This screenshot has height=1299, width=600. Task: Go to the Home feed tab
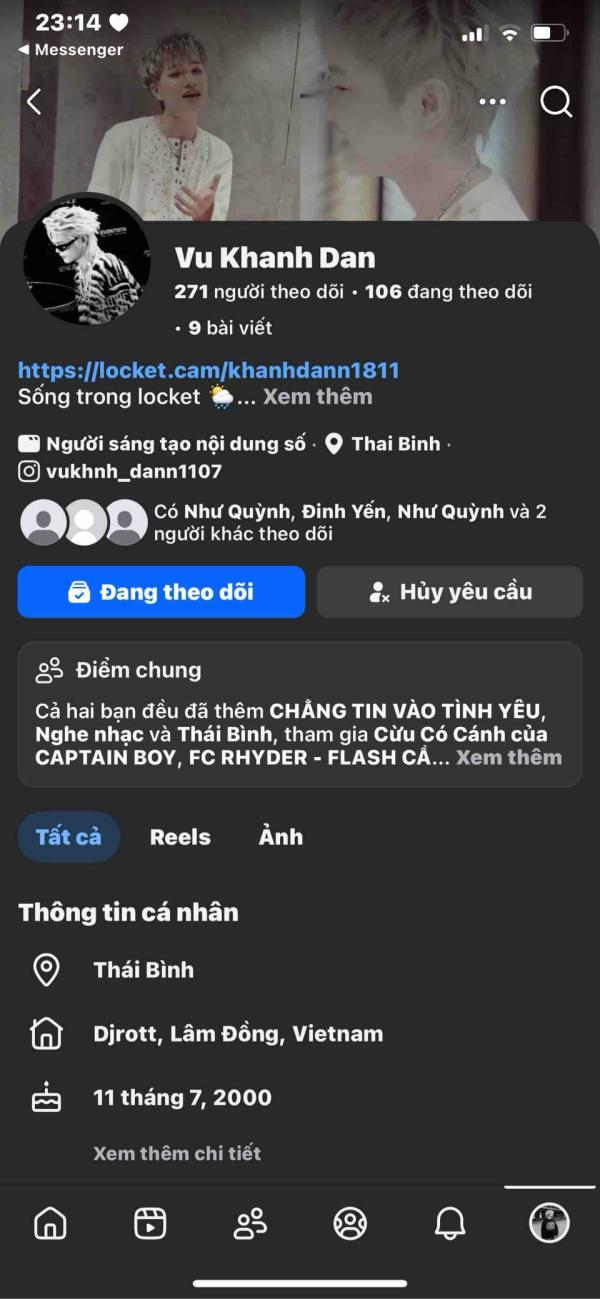click(50, 1223)
